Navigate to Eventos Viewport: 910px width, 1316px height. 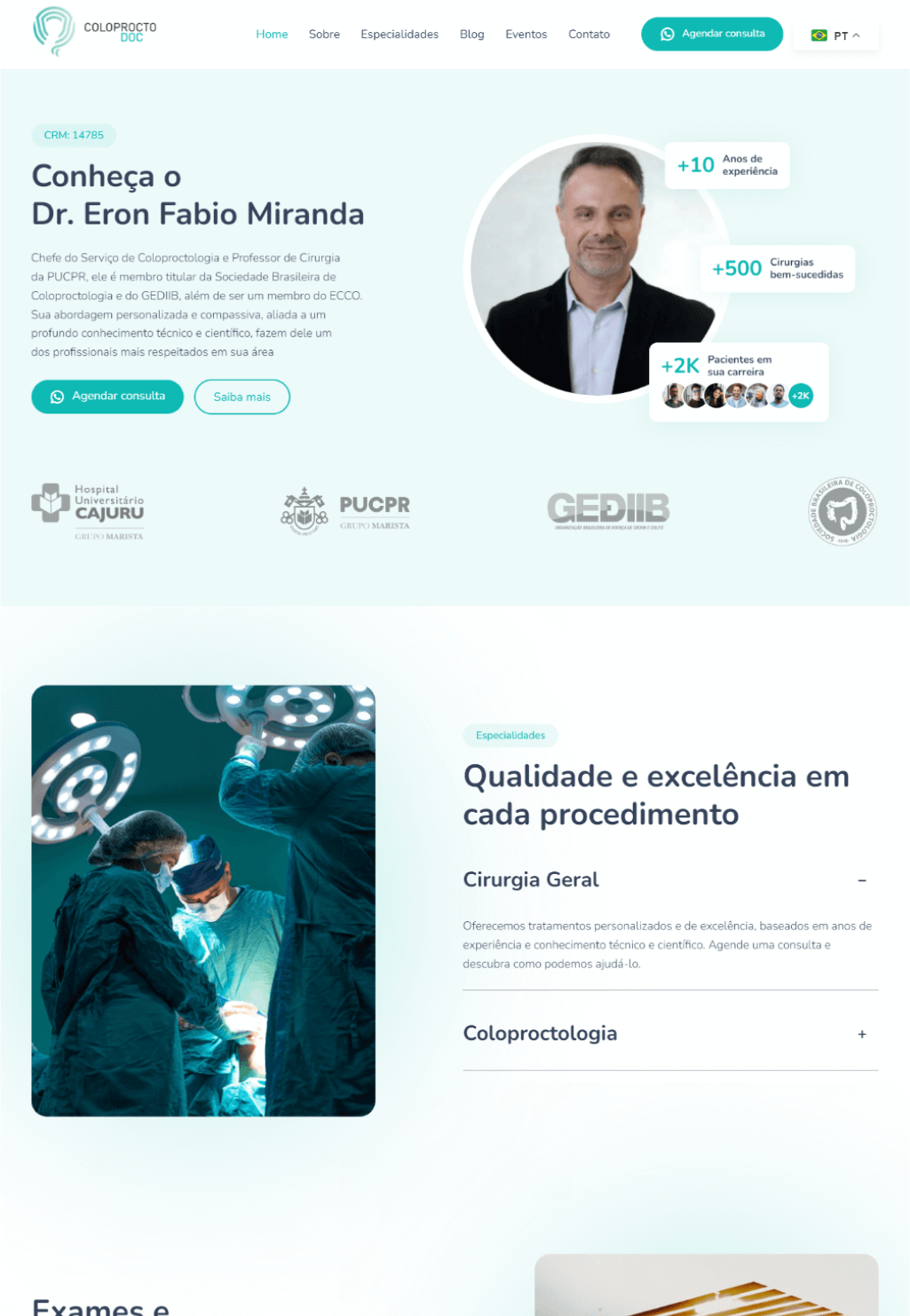click(526, 35)
